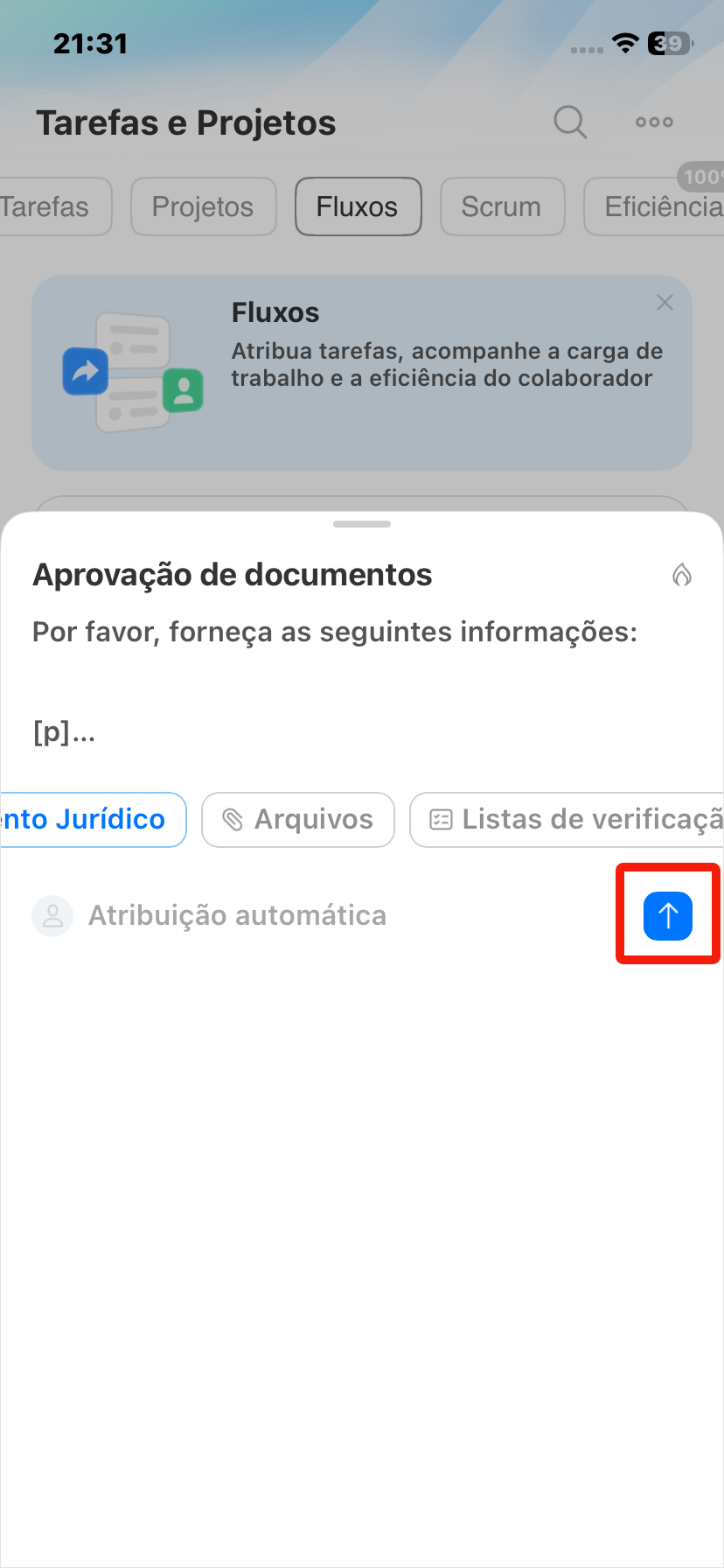Viewport: 724px width, 1568px height.
Task: Edit the Aprovação de documentos title
Action: 233,575
